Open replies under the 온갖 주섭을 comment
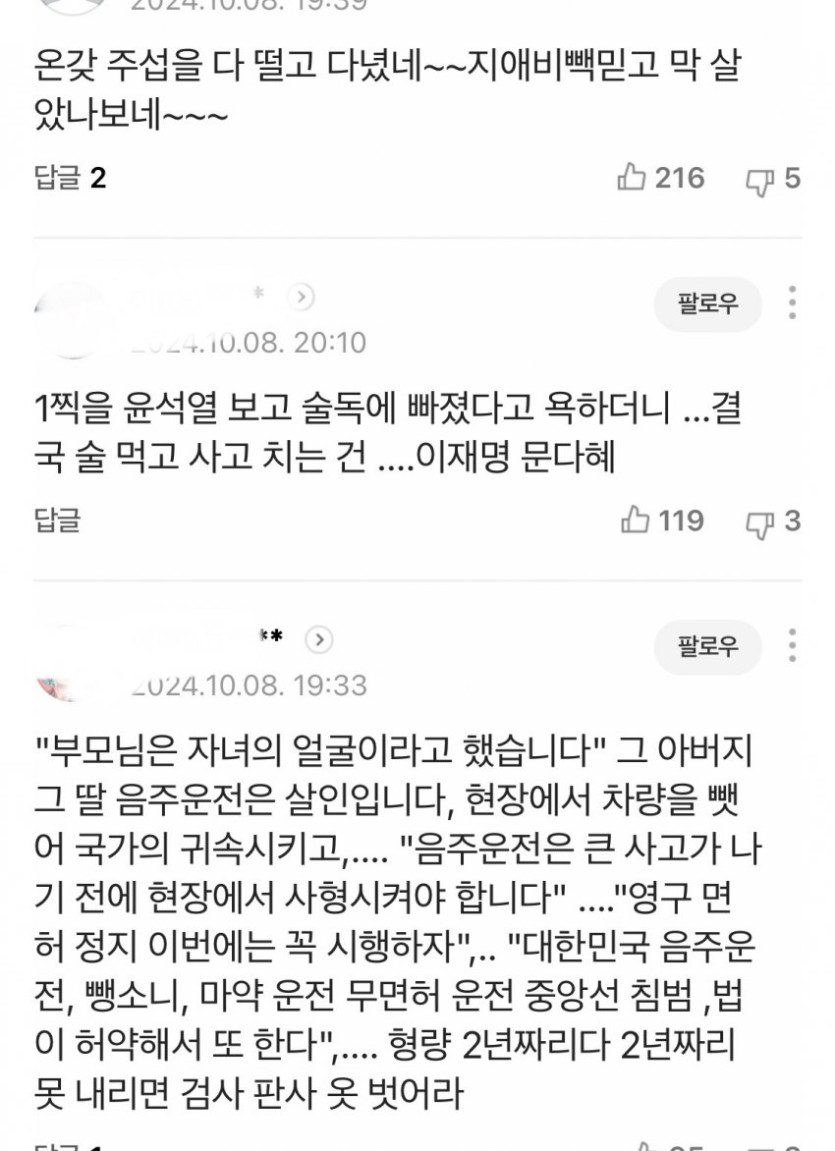Viewport: 835px width, 1151px height. pos(69,179)
